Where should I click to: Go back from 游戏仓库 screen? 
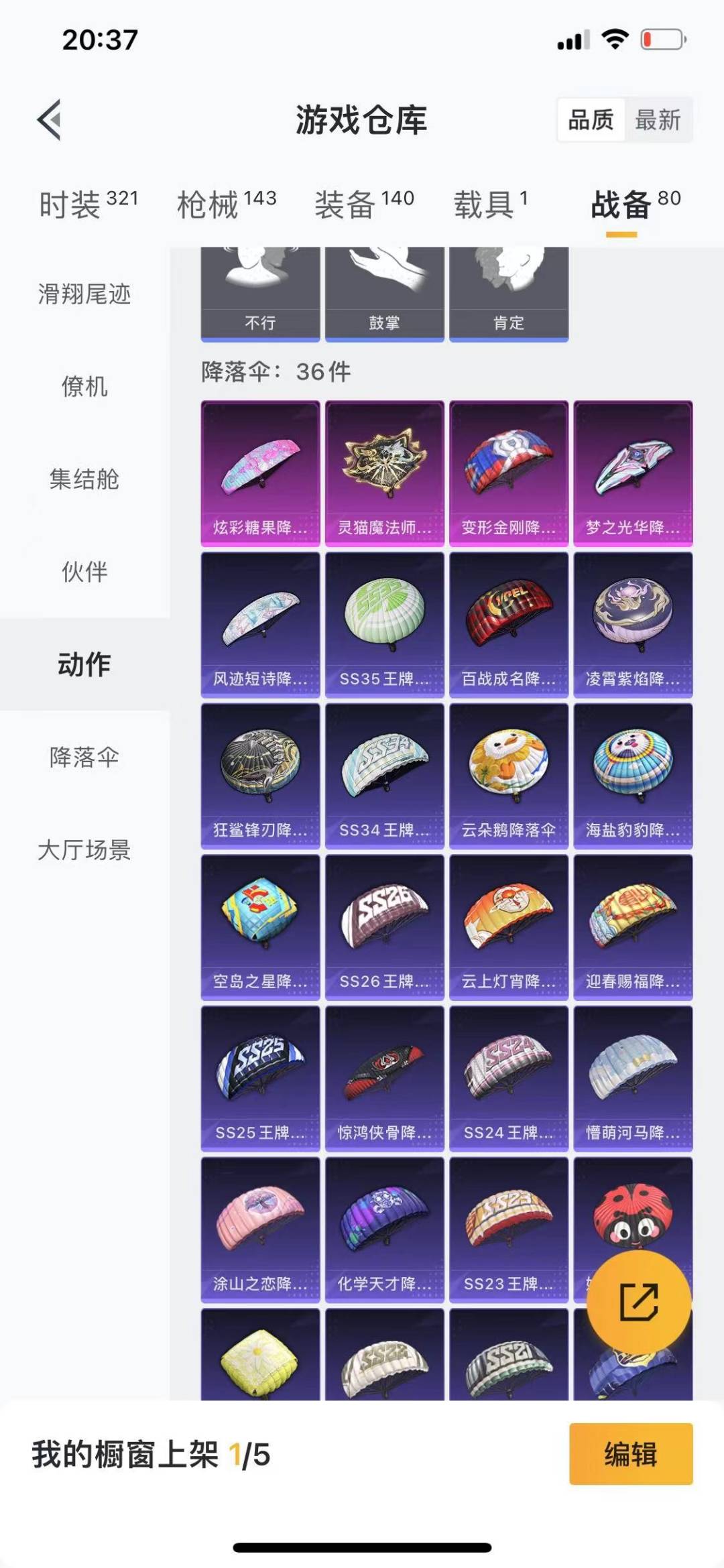(x=50, y=120)
